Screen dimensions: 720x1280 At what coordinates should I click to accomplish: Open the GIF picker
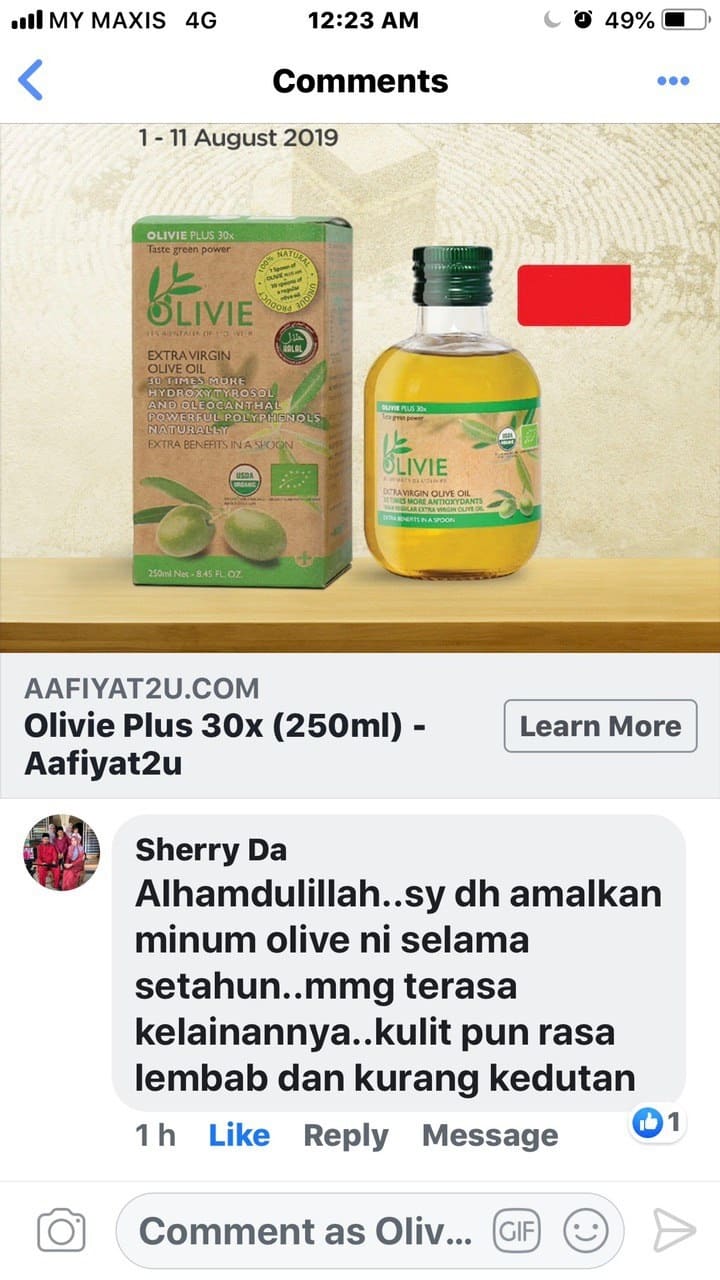tap(516, 1231)
